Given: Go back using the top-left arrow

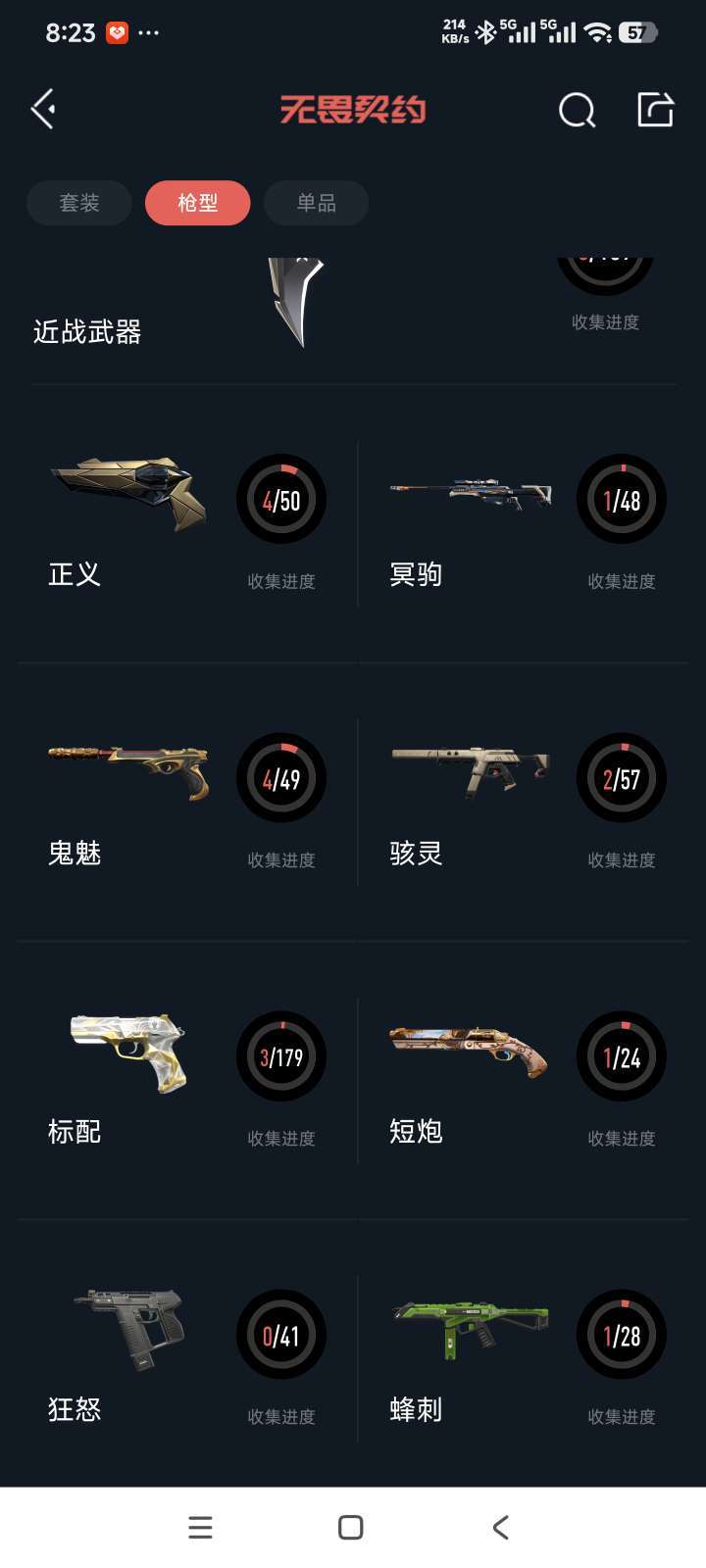Looking at the screenshot, I should click(43, 109).
